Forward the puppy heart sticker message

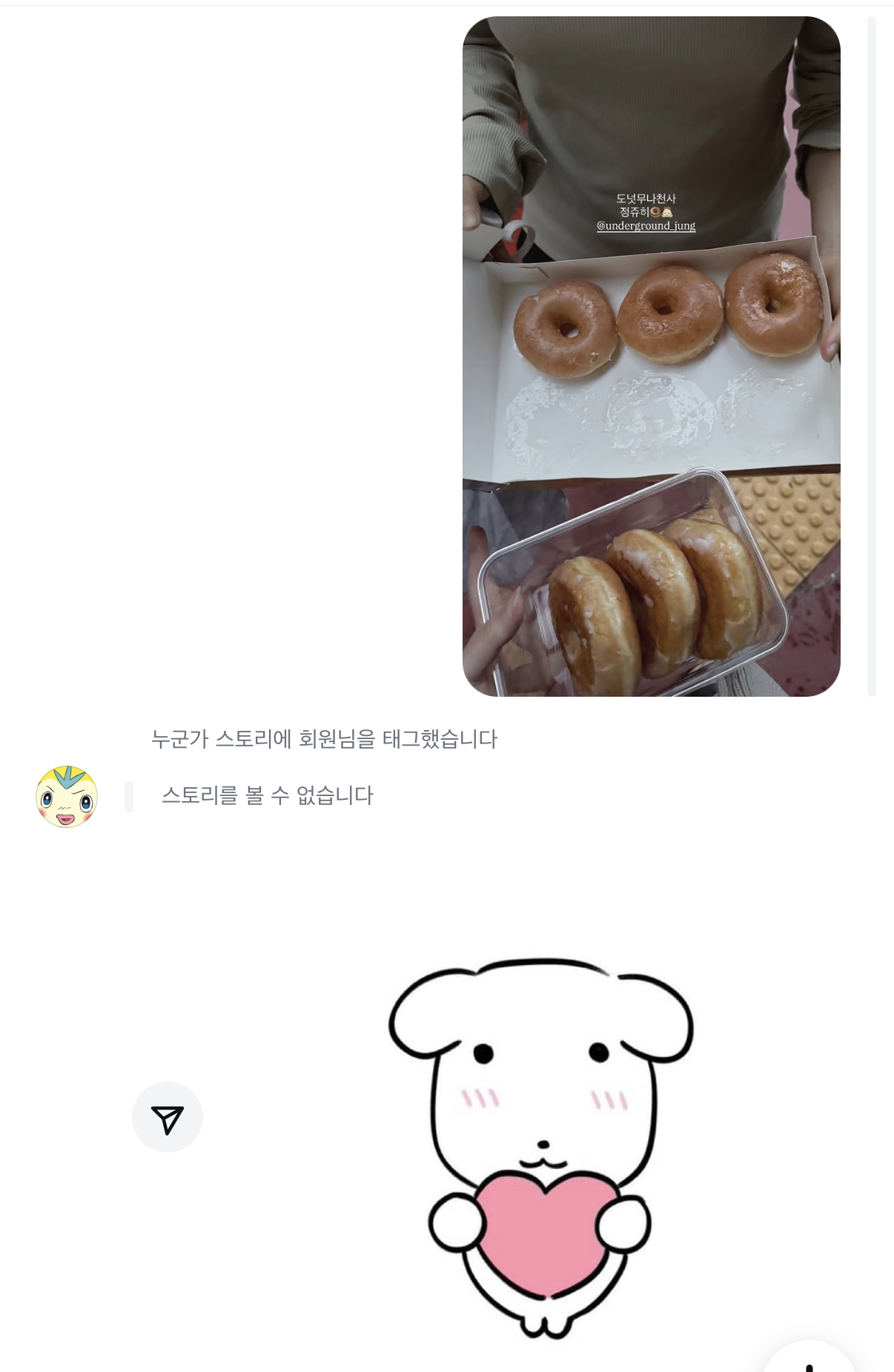(x=168, y=1117)
